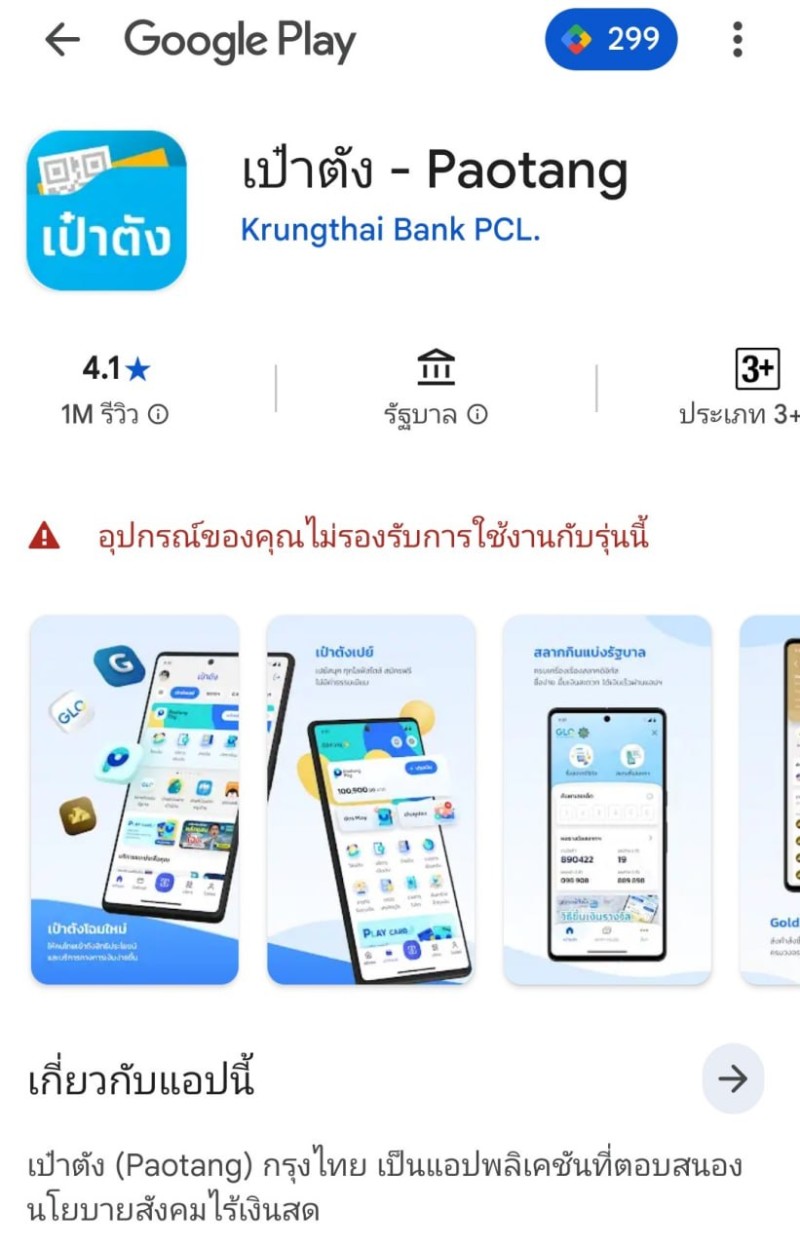Open the Play Points 299 badge
Image resolution: width=800 pixels, height=1247 pixels.
[611, 40]
